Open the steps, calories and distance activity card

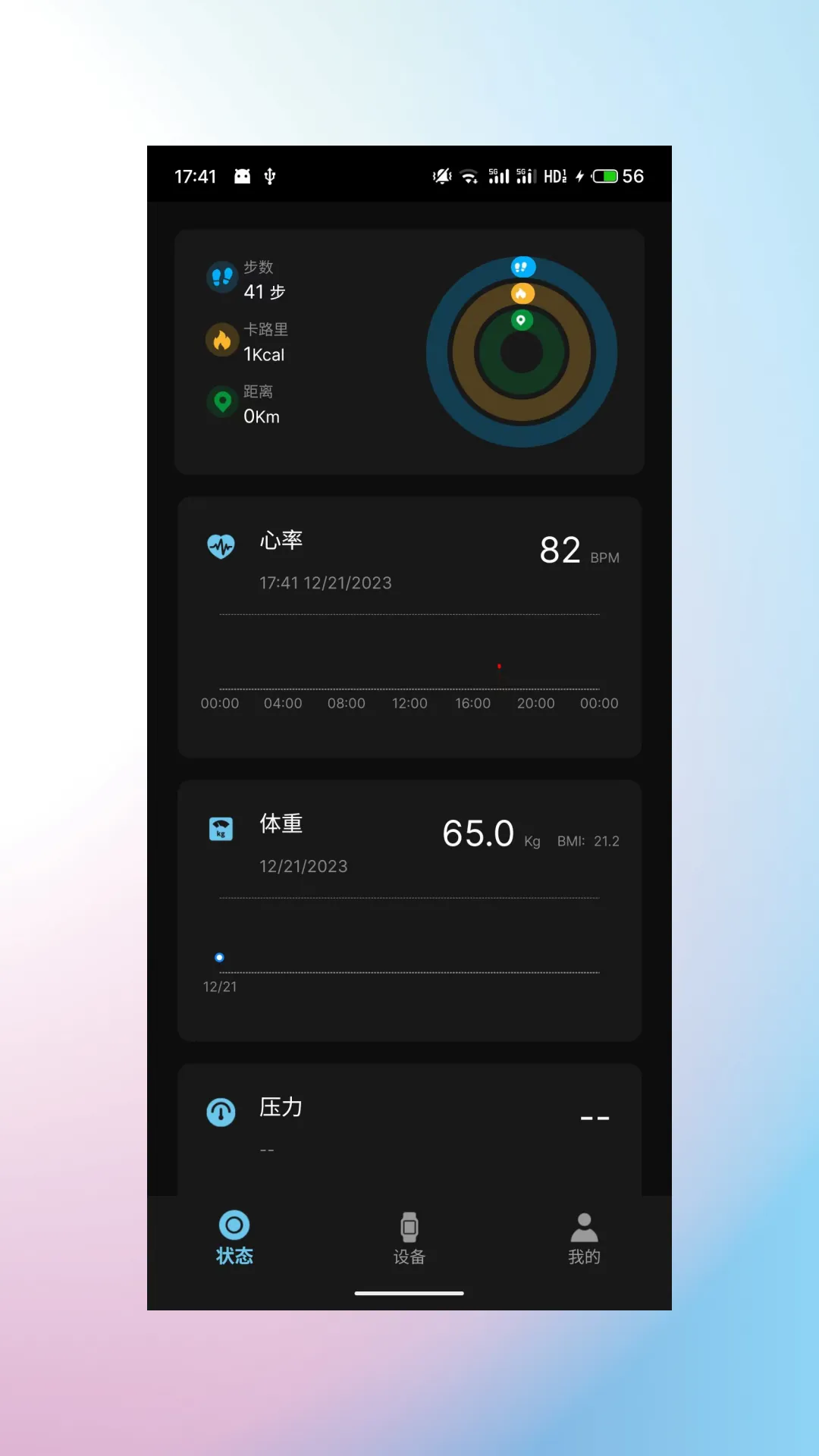(x=409, y=352)
